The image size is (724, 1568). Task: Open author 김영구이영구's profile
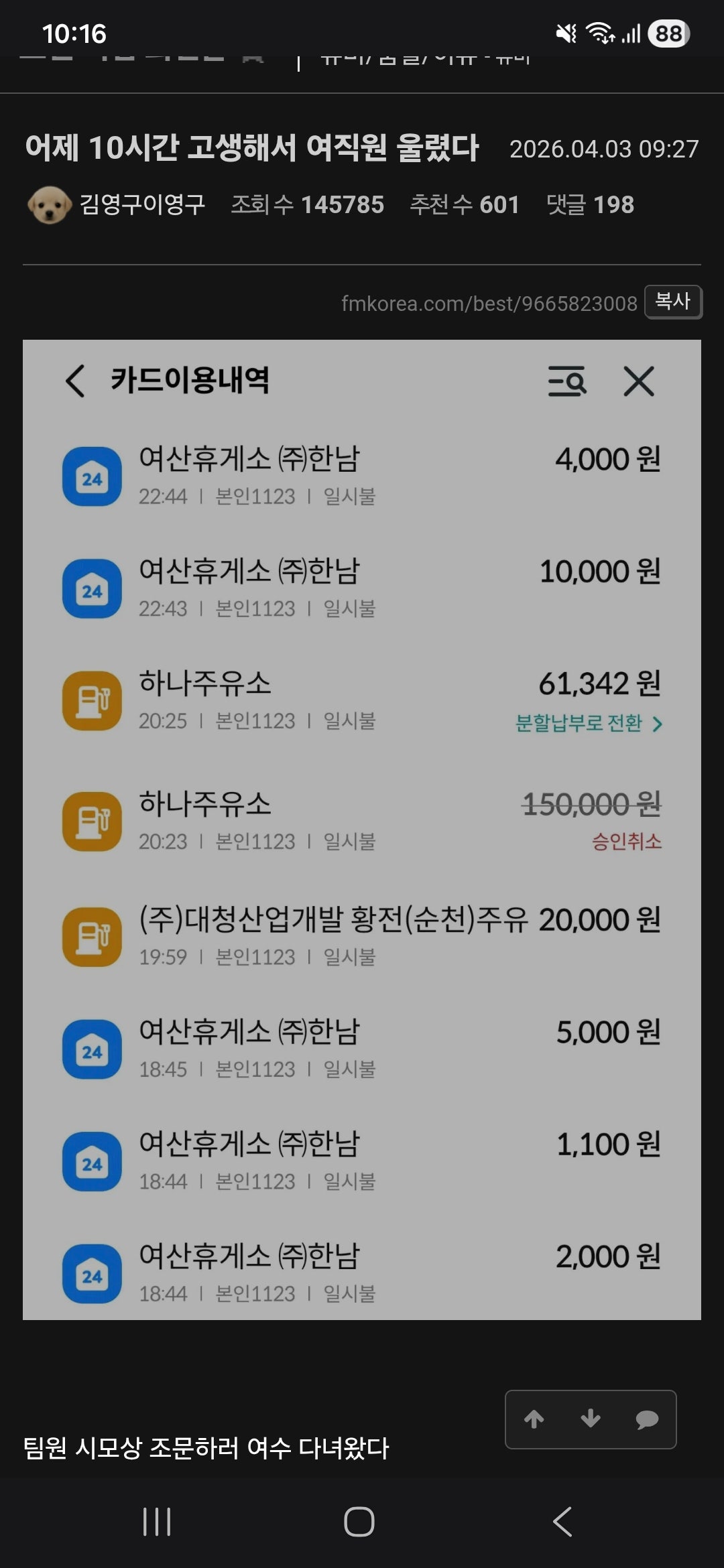tap(141, 204)
